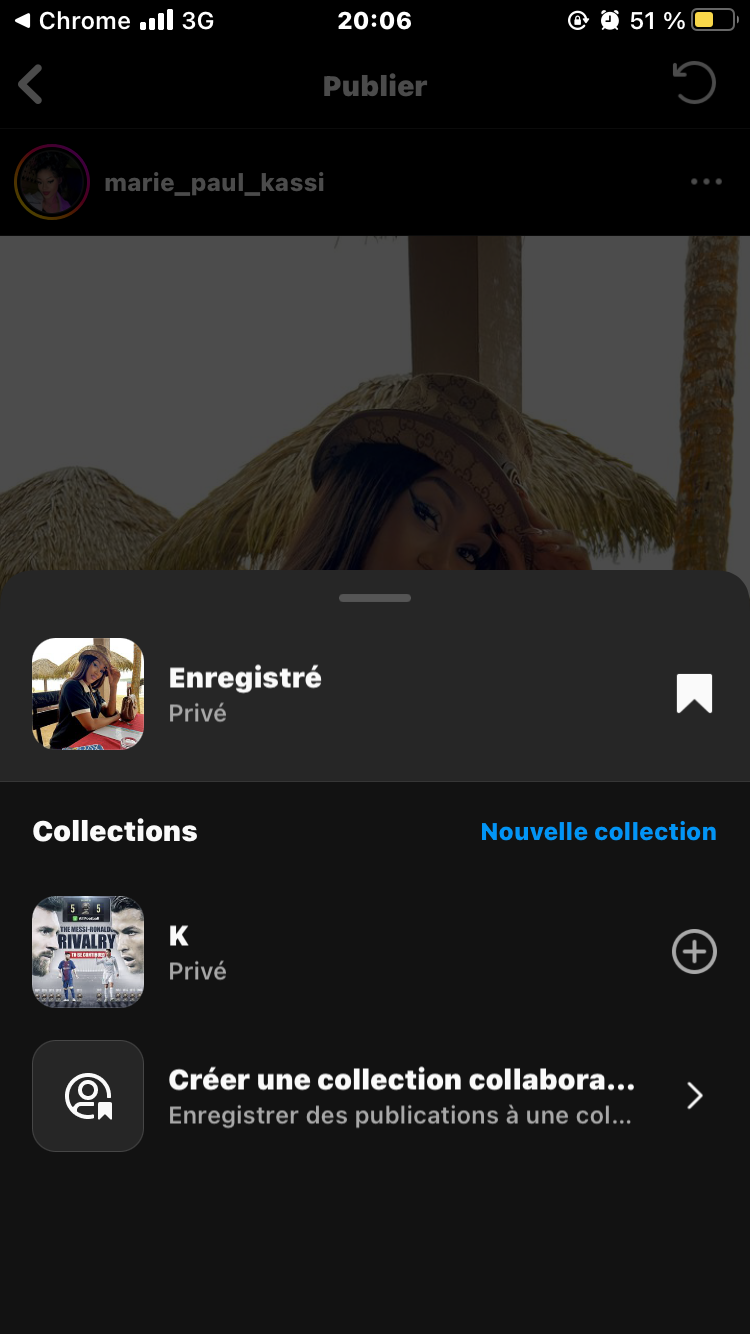This screenshot has width=750, height=1334.
Task: Add the post to collection K
Action: 694,952
